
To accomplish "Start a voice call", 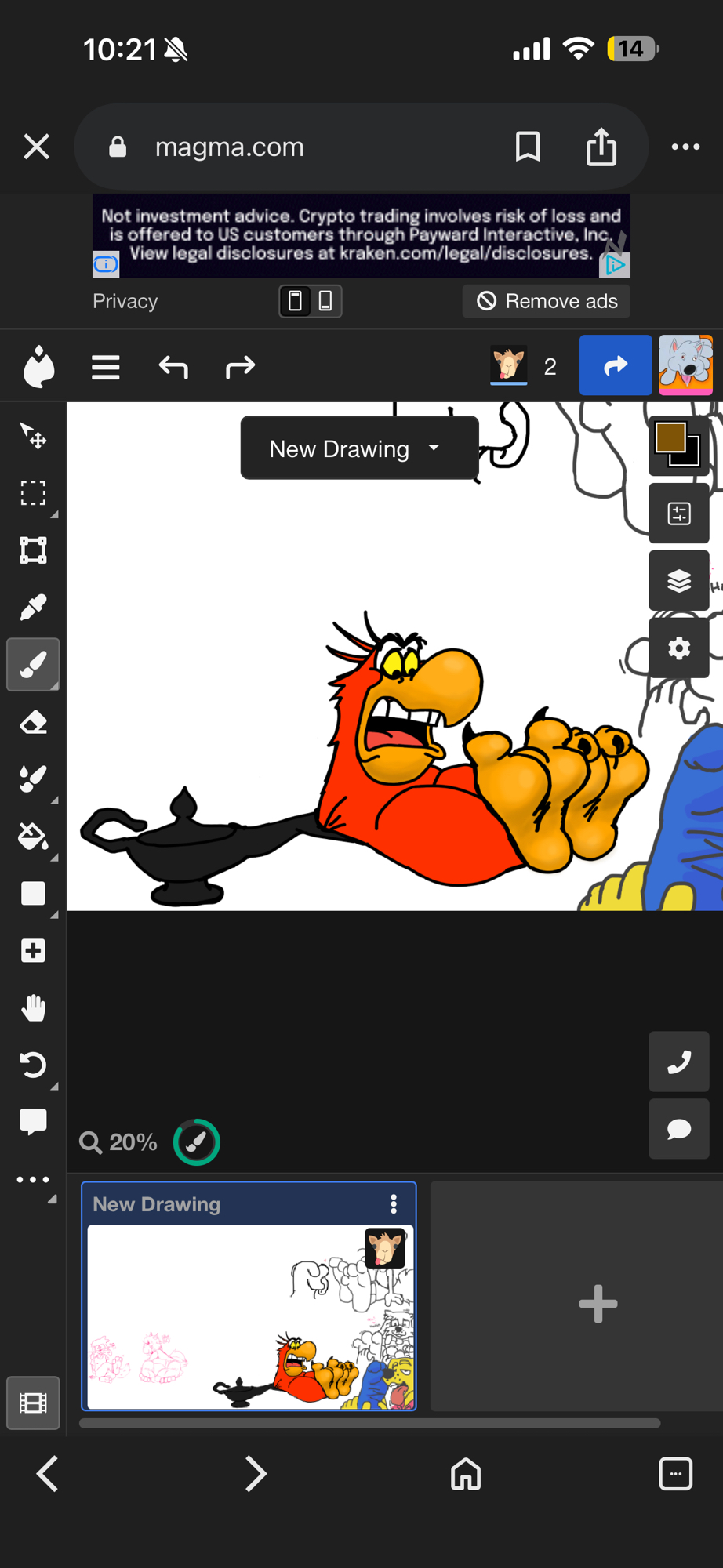I will pyautogui.click(x=678, y=1062).
